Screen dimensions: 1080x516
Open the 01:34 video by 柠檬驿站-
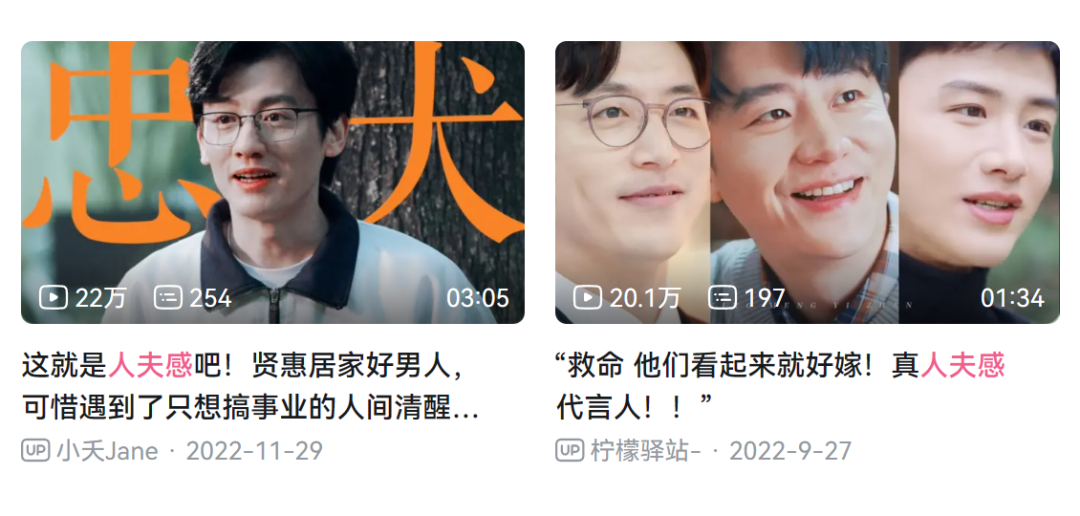tap(807, 182)
